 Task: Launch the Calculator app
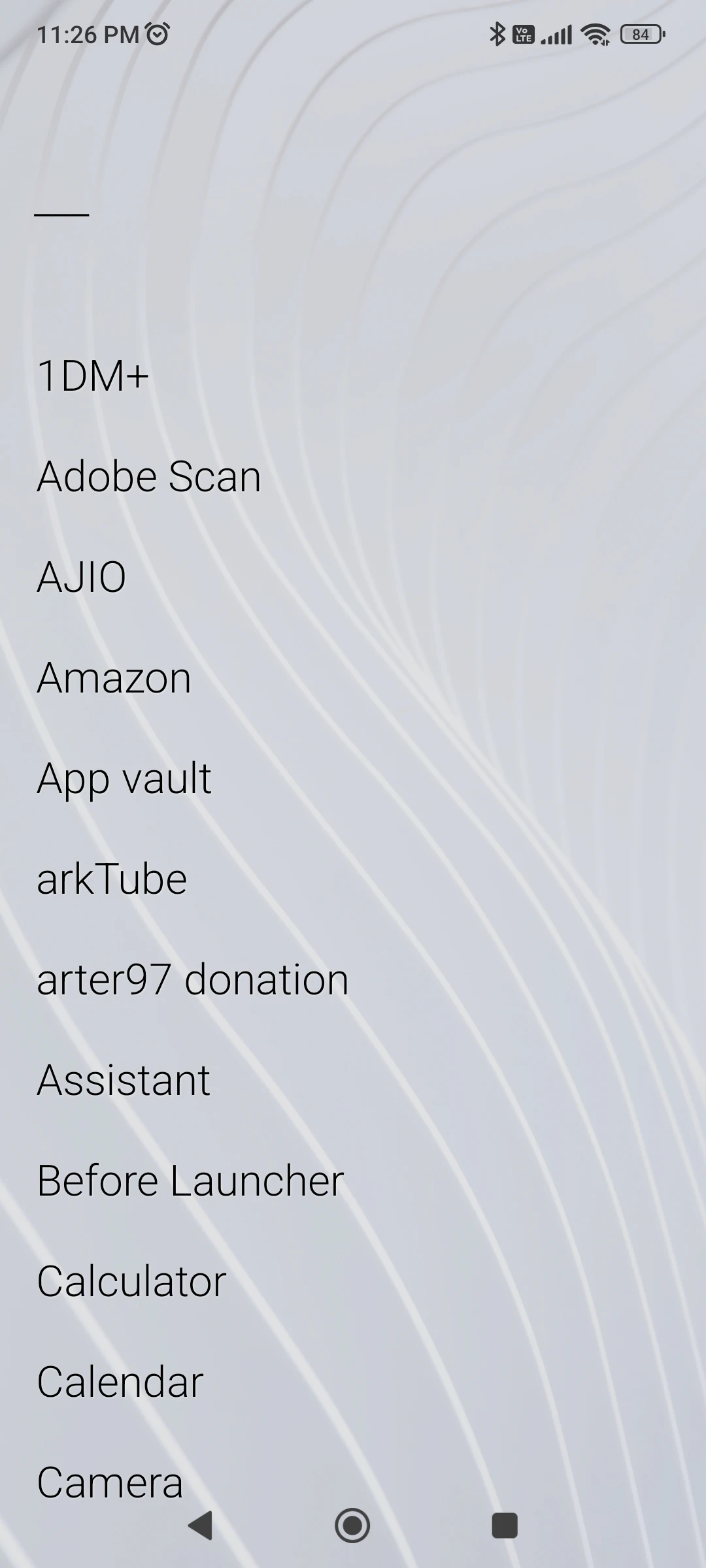click(131, 1281)
